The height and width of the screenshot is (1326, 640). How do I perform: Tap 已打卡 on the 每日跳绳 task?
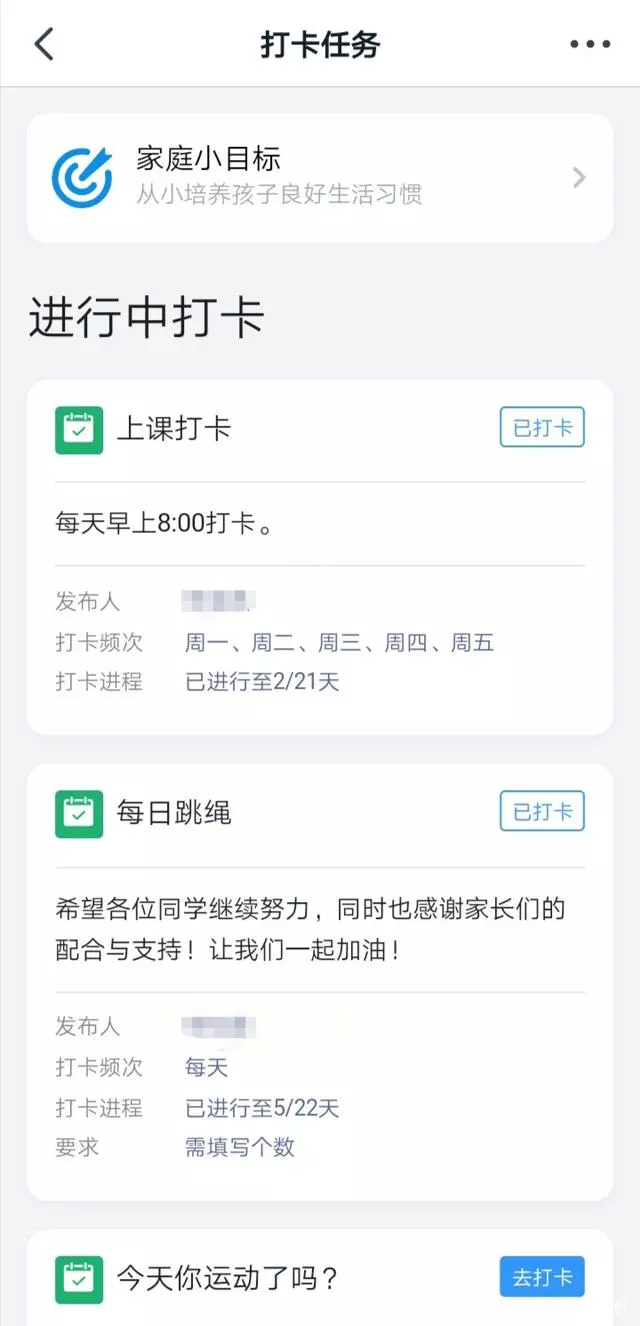coord(542,811)
